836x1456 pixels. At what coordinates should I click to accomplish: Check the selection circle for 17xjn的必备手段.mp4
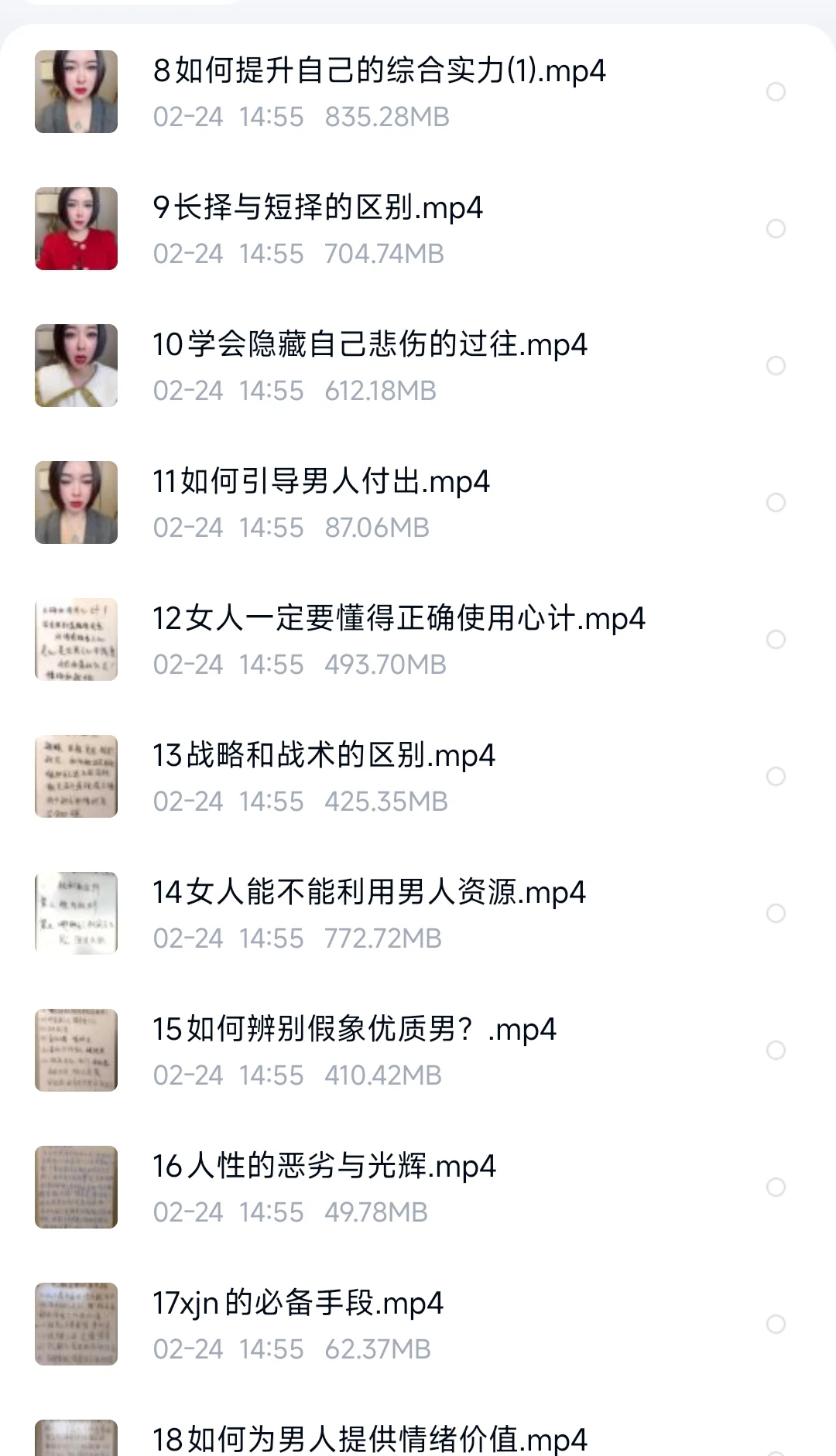(776, 1324)
